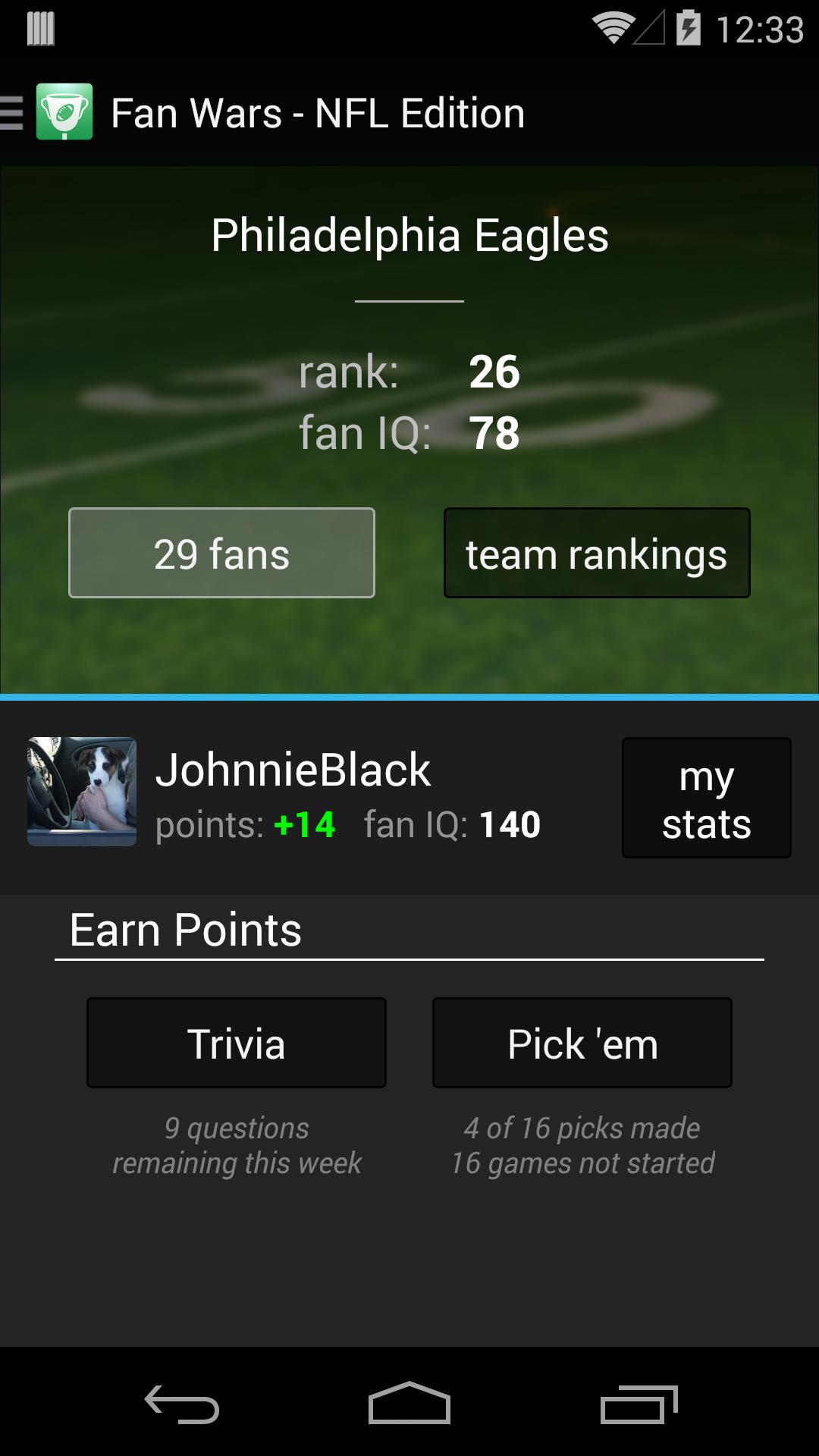Open the 29 fans list
Viewport: 819px width, 1456px height.
(x=221, y=553)
